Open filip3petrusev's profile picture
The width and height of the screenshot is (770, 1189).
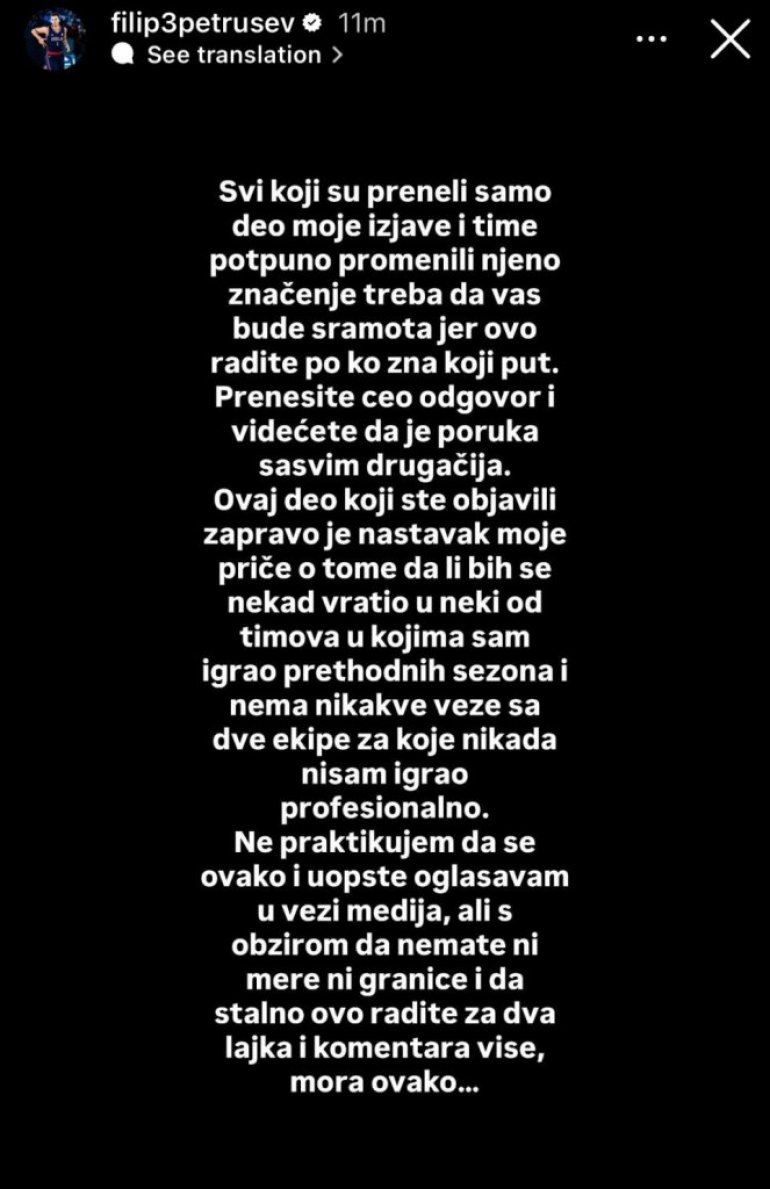pyautogui.click(x=54, y=38)
